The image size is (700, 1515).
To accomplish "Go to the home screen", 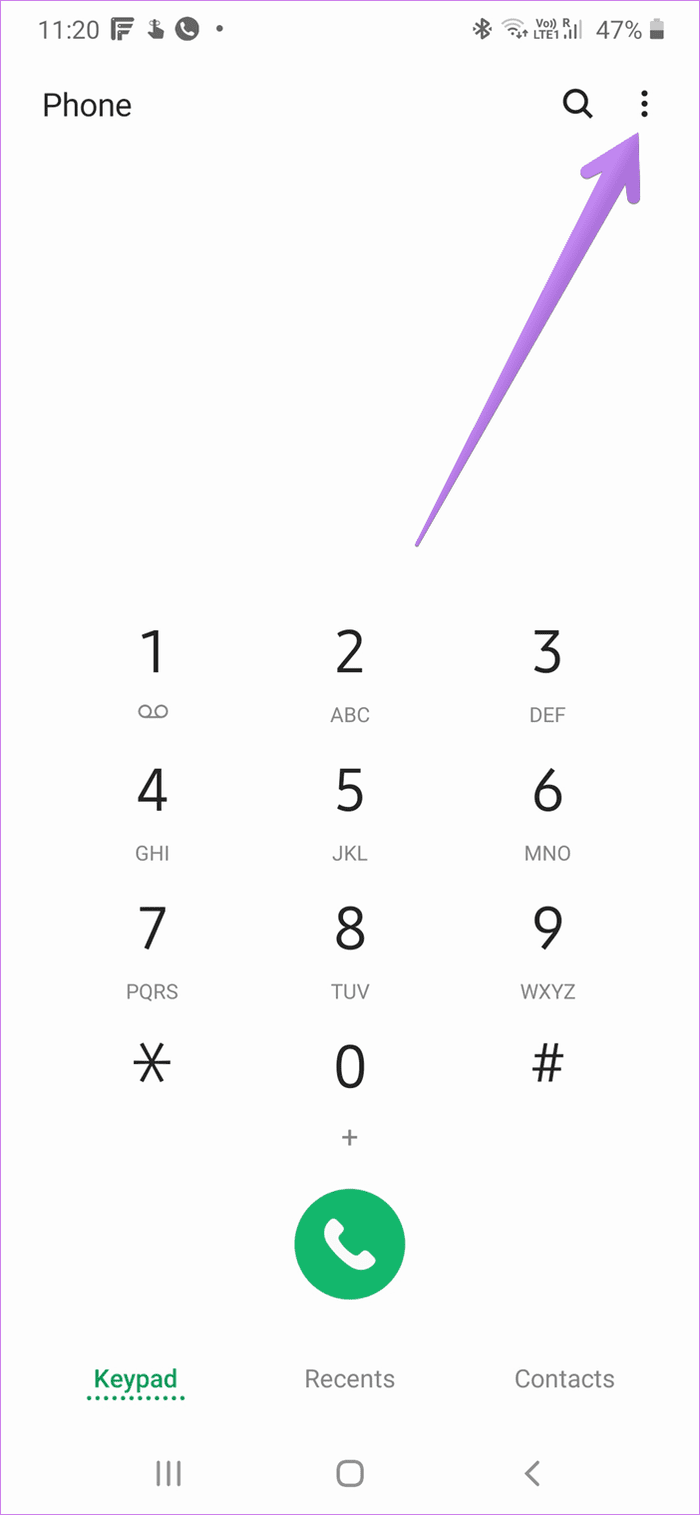I will pos(350,1472).
